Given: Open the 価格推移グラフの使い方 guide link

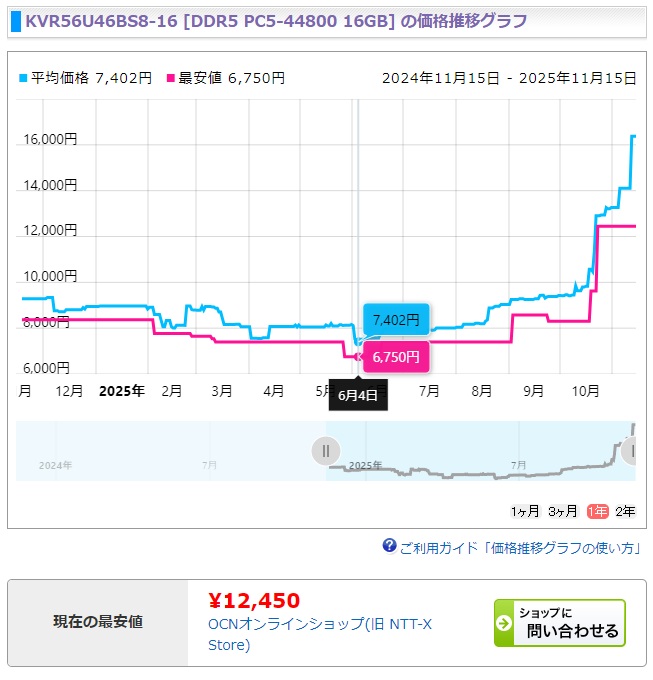Looking at the screenshot, I should [x=519, y=547].
